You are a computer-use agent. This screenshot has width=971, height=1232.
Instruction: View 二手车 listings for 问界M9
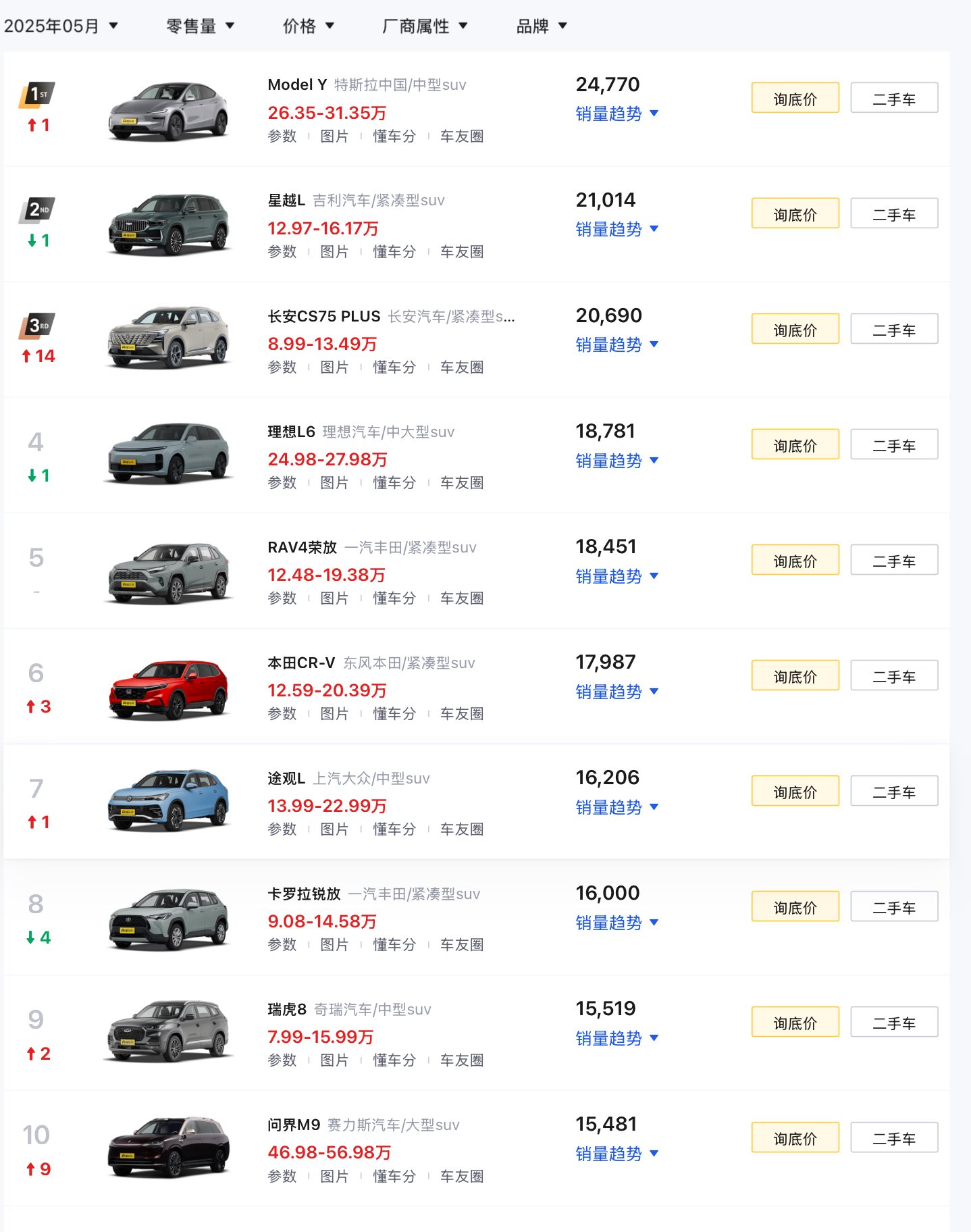893,1138
